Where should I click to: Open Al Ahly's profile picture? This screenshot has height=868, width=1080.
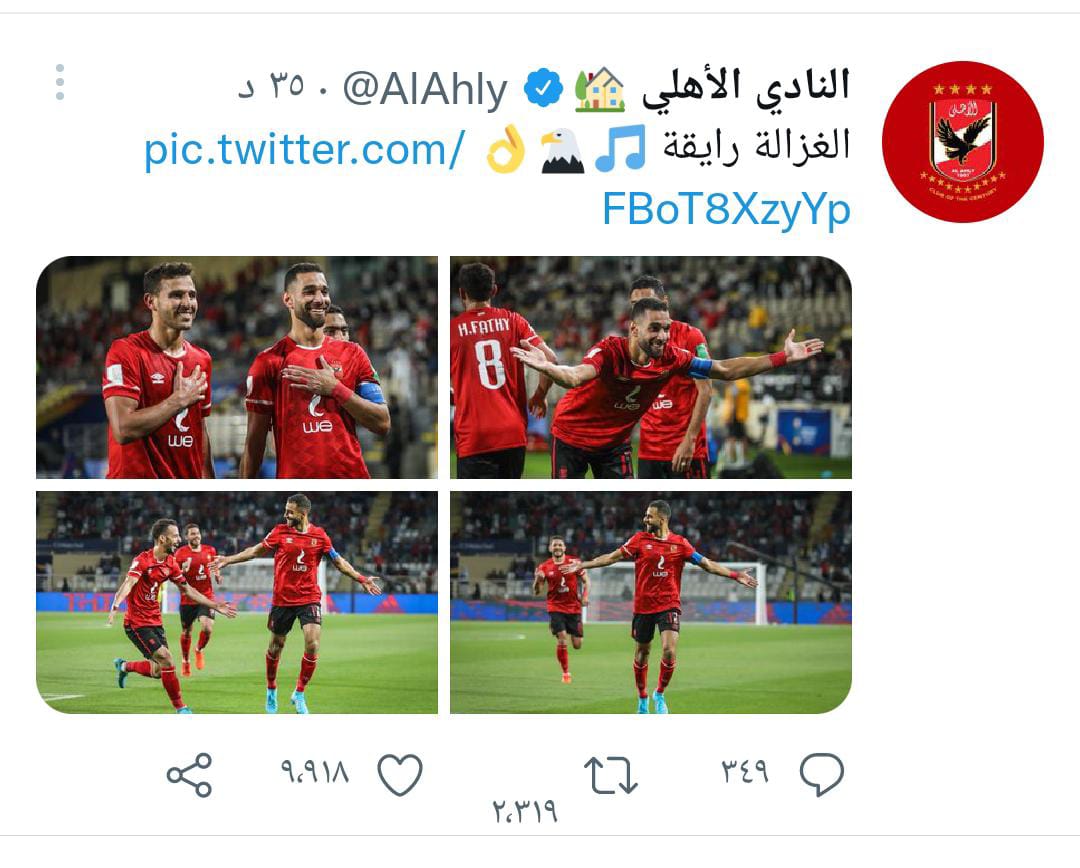[962, 141]
